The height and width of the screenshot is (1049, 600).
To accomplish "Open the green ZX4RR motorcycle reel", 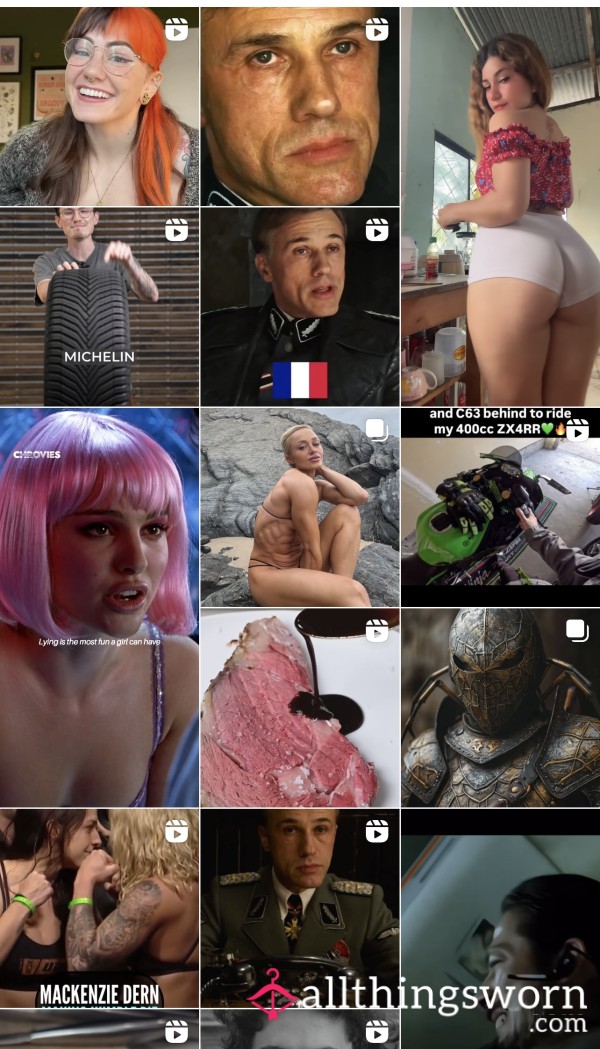I will point(500,507).
